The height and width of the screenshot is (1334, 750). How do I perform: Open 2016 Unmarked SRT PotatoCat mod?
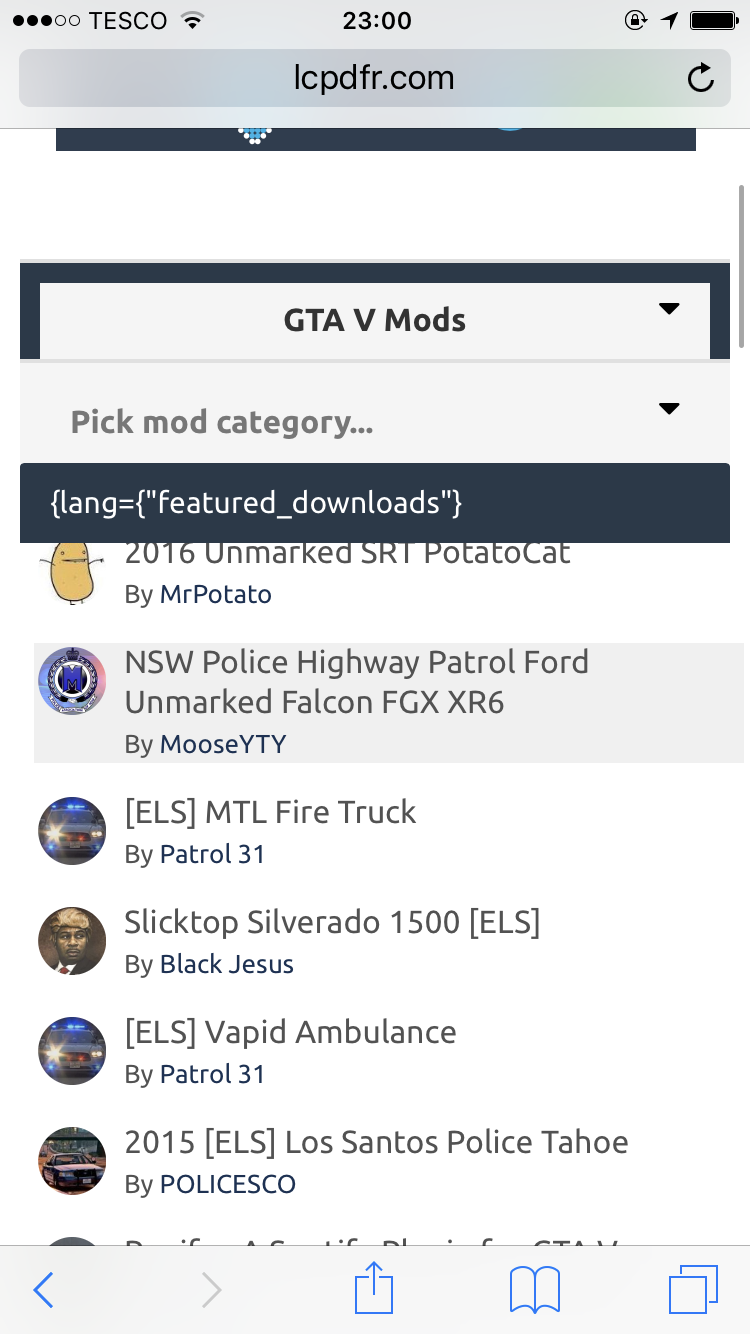(x=347, y=554)
